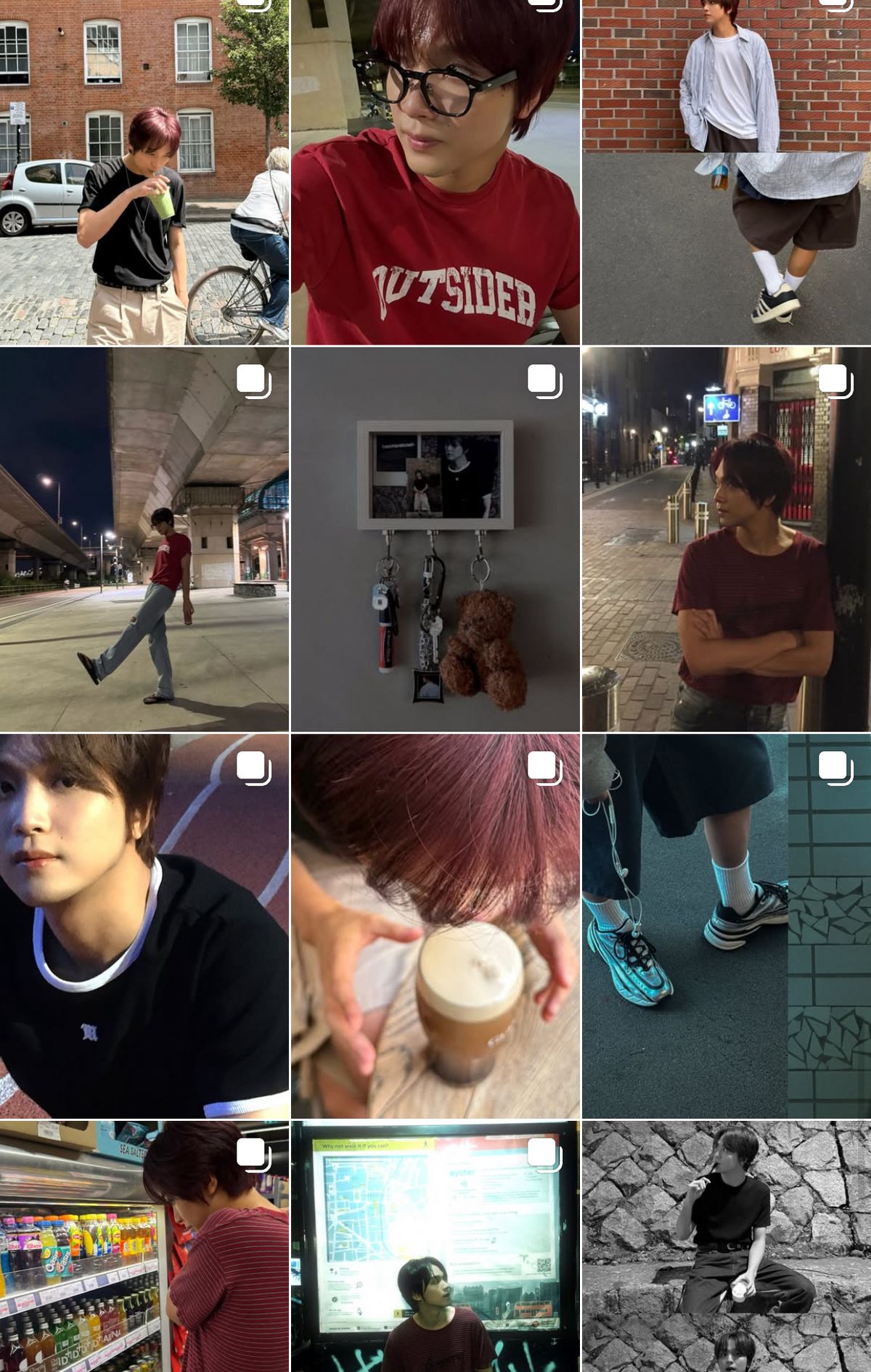Screen dimensions: 871x1372
Task: Open the post with green drink and bicycle
Action: [144, 172]
